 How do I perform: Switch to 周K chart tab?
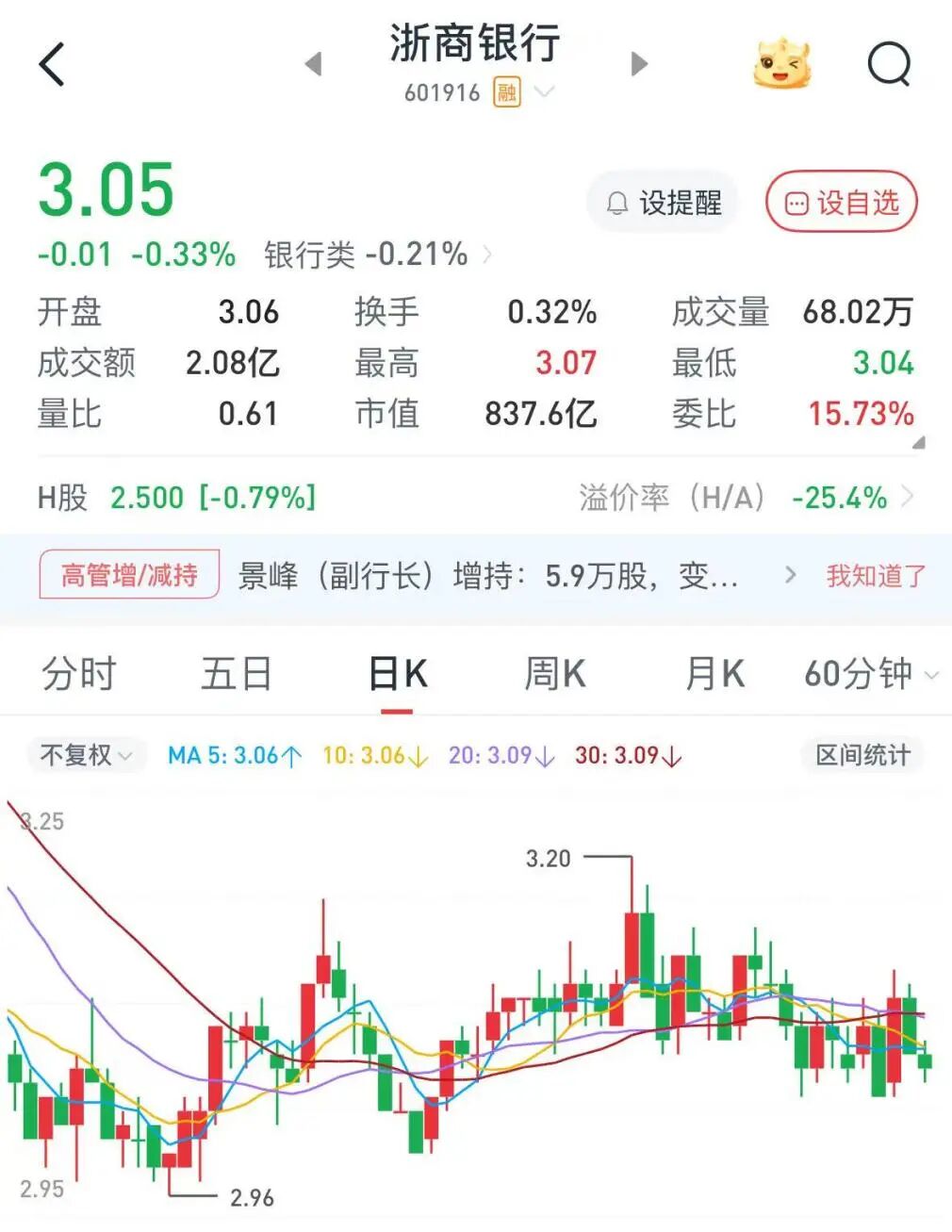pos(555,674)
